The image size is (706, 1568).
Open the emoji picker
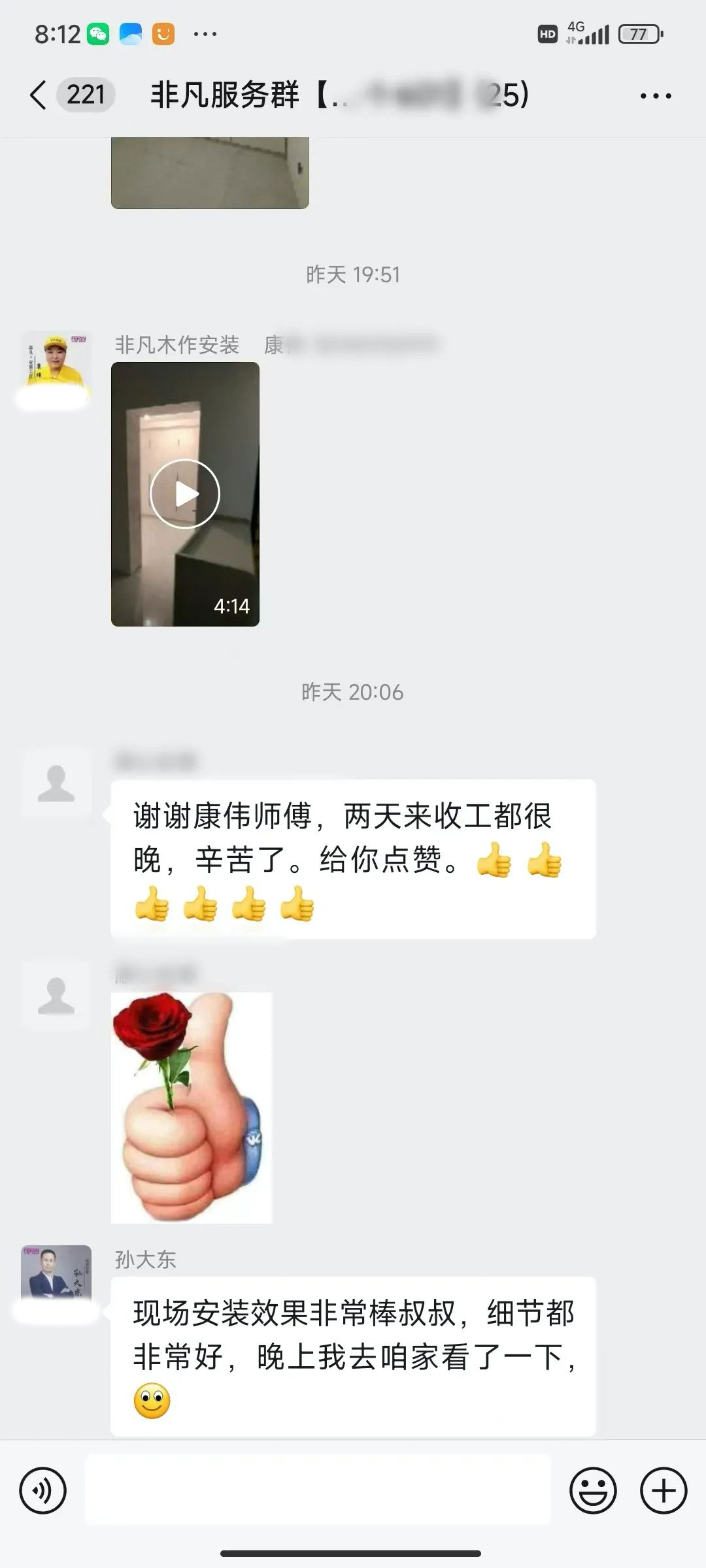point(593,1491)
